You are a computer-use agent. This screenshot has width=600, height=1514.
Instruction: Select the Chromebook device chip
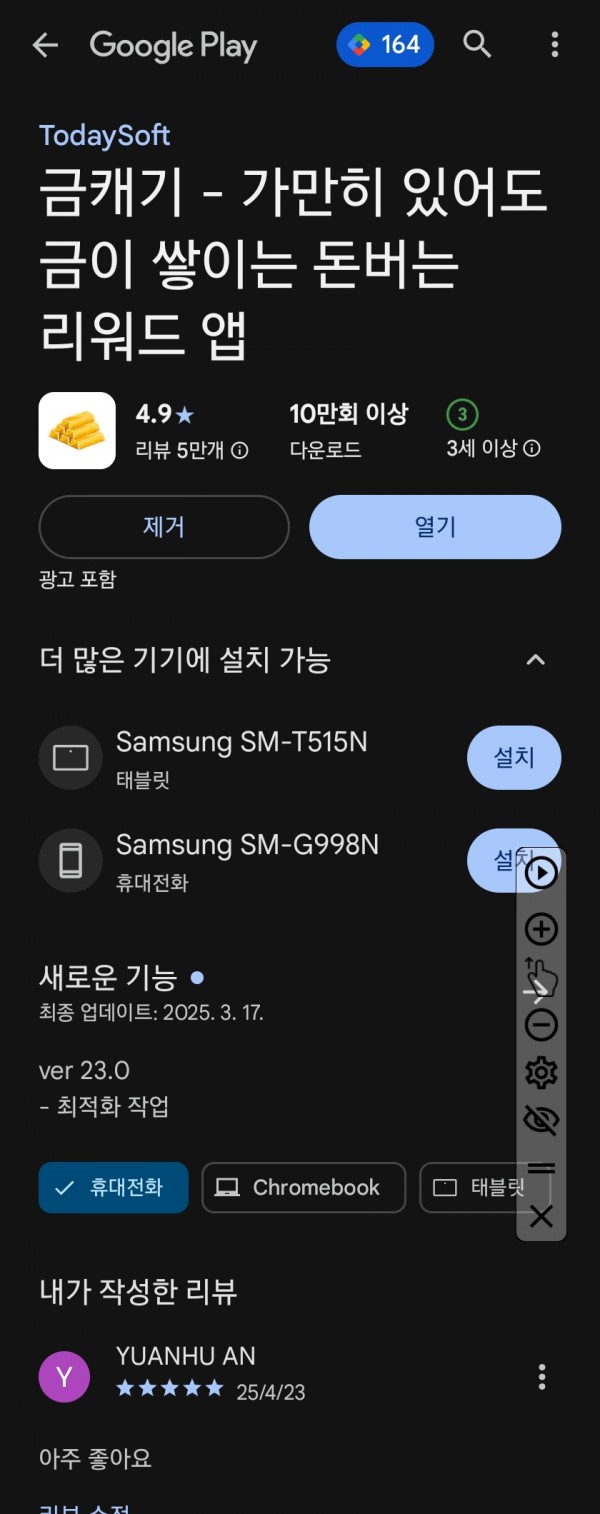pyautogui.click(x=303, y=1188)
